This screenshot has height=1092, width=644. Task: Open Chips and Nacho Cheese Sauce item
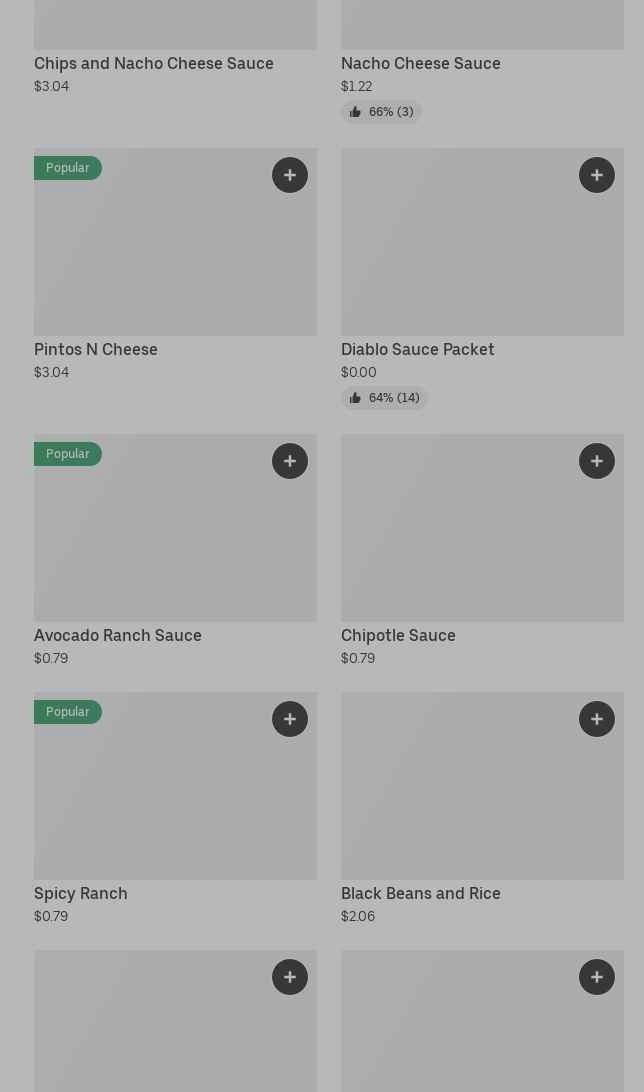coord(153,63)
